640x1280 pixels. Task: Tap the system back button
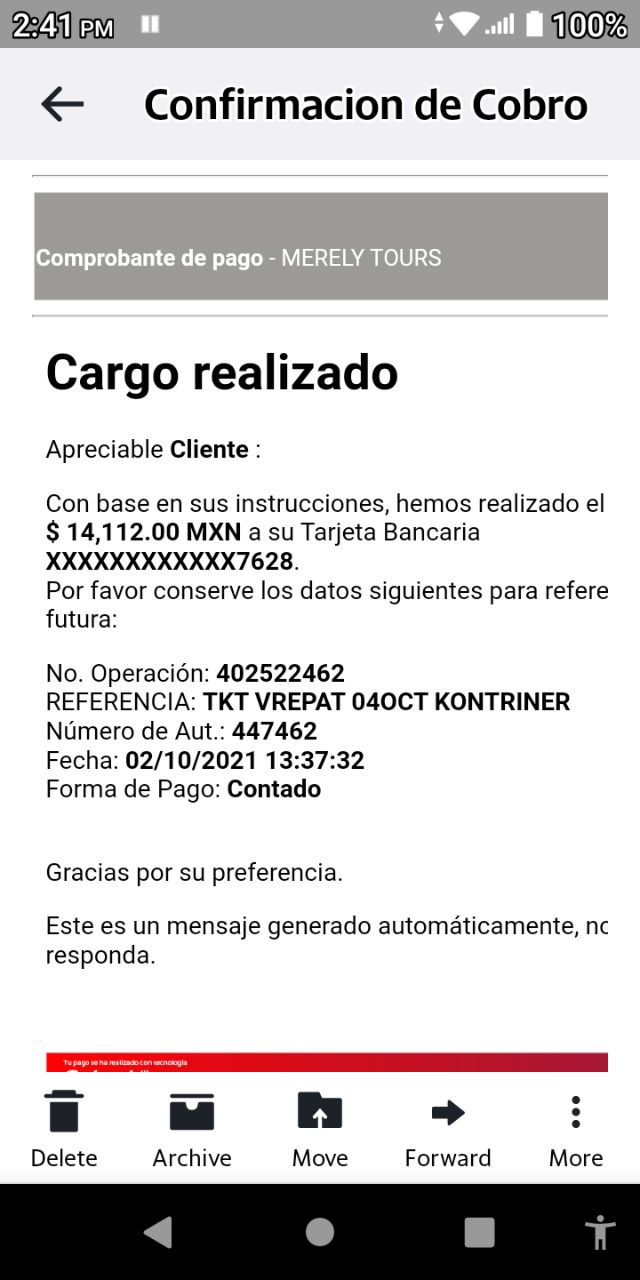click(x=159, y=1232)
